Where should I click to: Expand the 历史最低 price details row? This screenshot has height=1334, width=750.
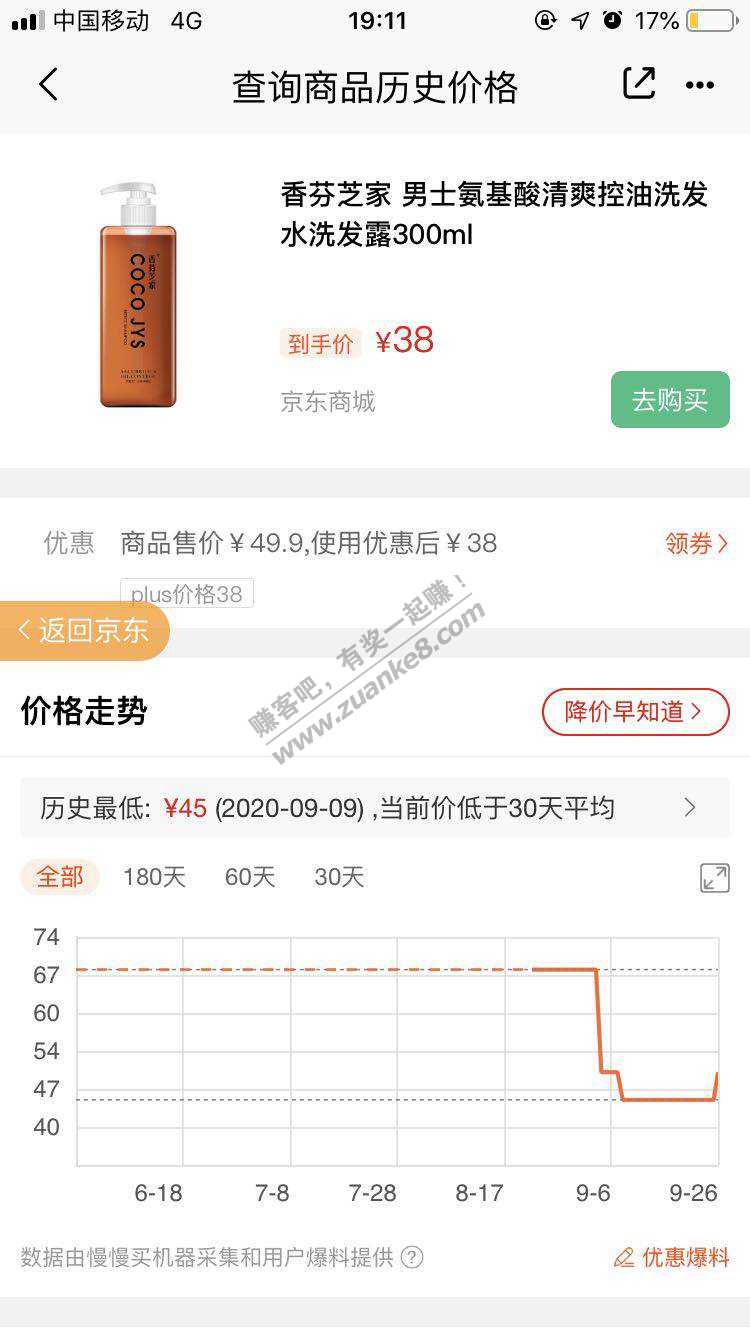click(689, 808)
